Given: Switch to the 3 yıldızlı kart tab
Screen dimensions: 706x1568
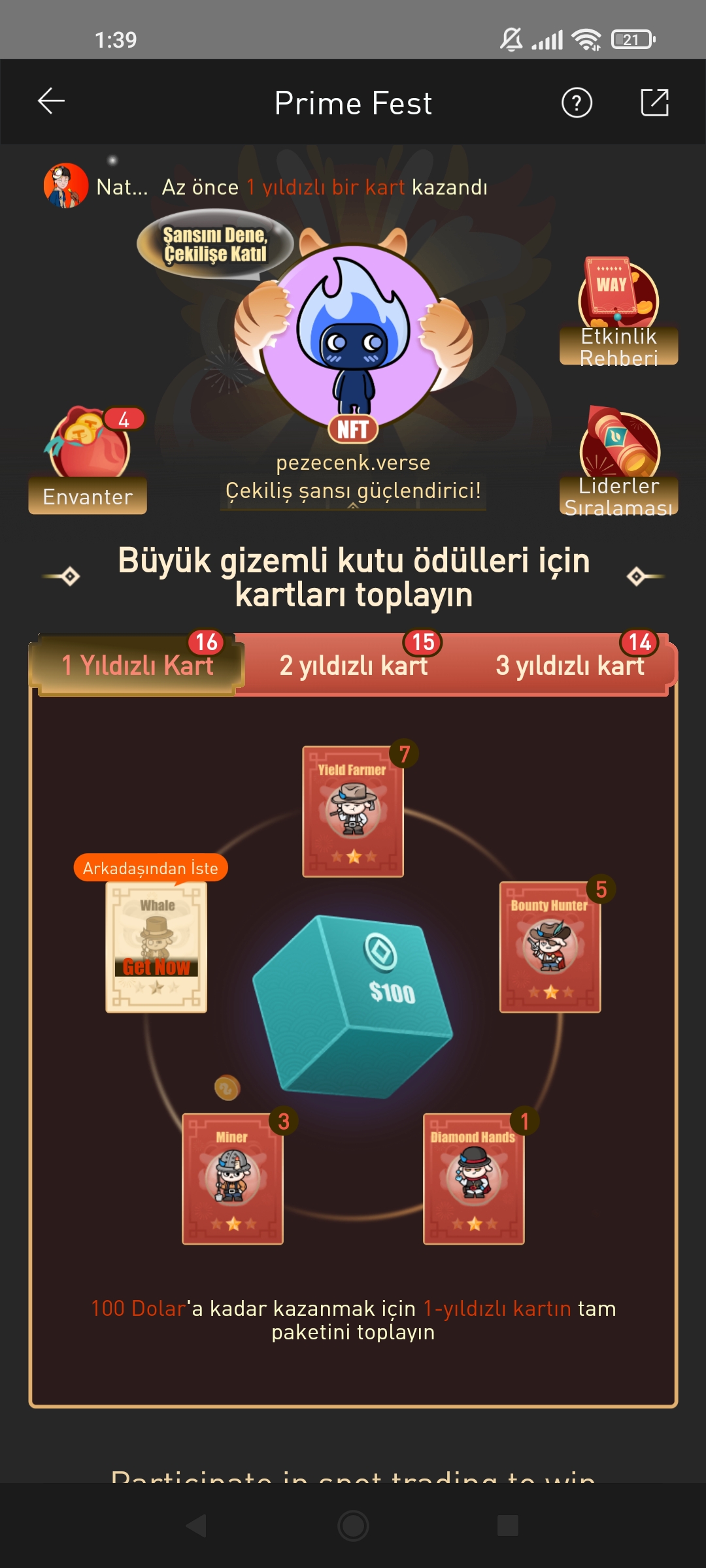Looking at the screenshot, I should point(570,665).
